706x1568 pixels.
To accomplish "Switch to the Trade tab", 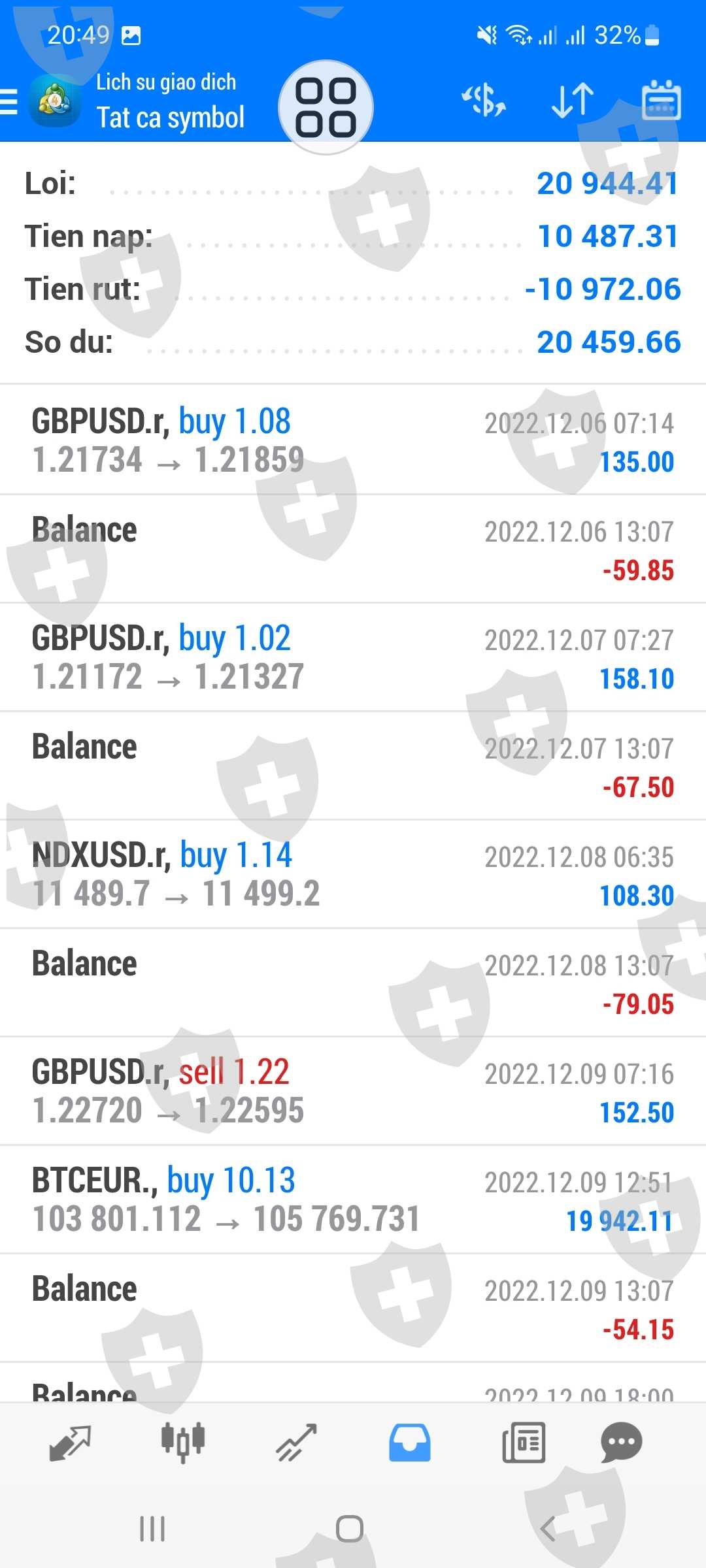I will click(296, 1442).
